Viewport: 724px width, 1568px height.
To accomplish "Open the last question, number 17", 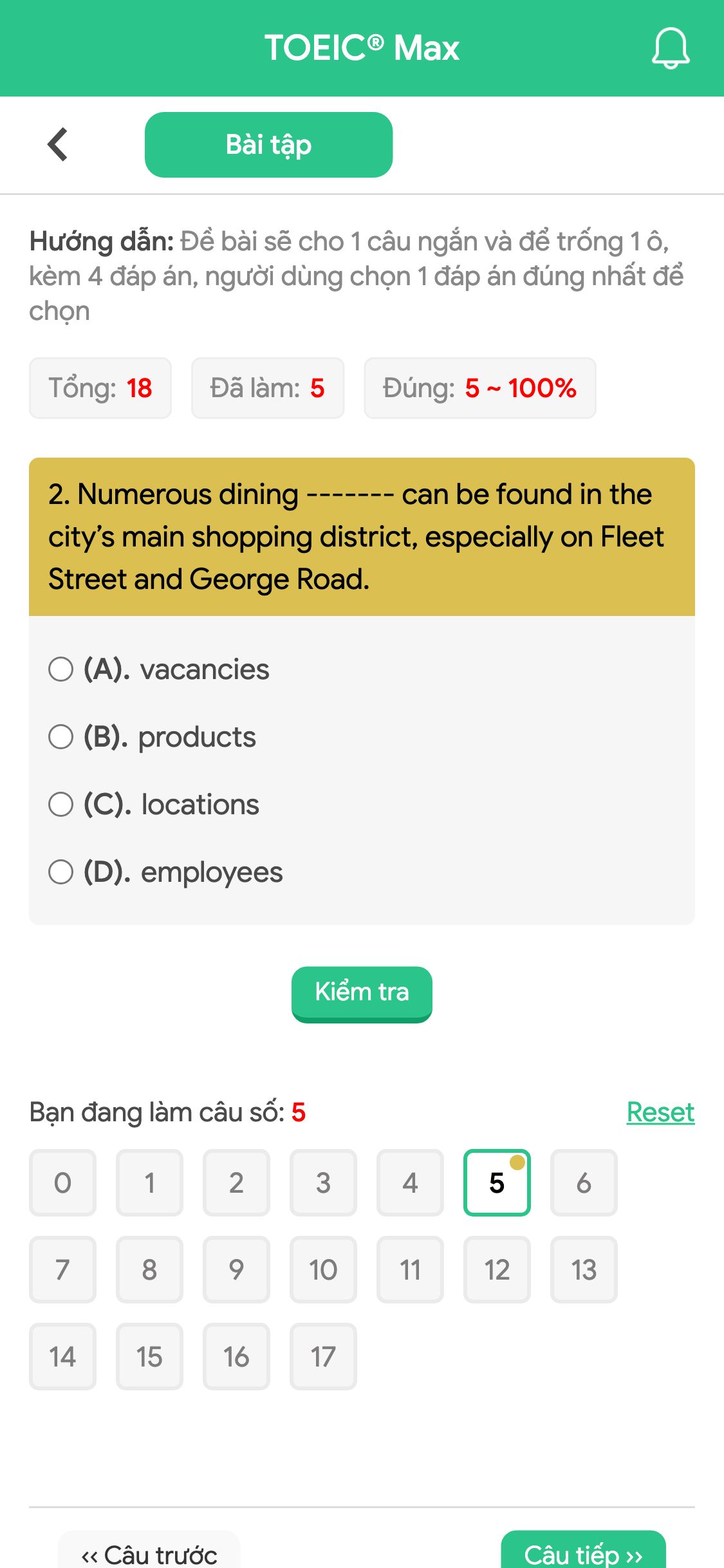I will (323, 1356).
